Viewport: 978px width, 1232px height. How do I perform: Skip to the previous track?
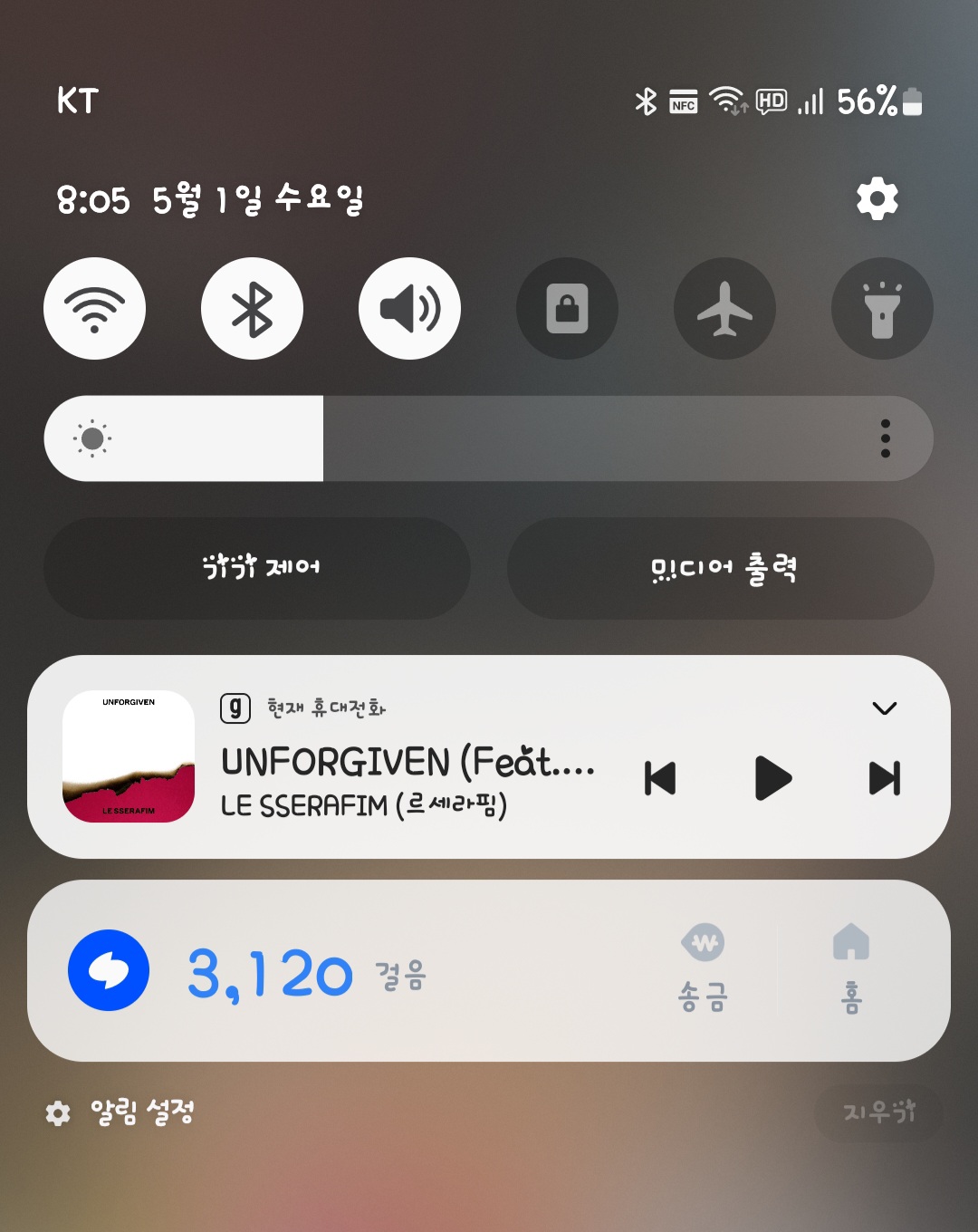point(660,778)
